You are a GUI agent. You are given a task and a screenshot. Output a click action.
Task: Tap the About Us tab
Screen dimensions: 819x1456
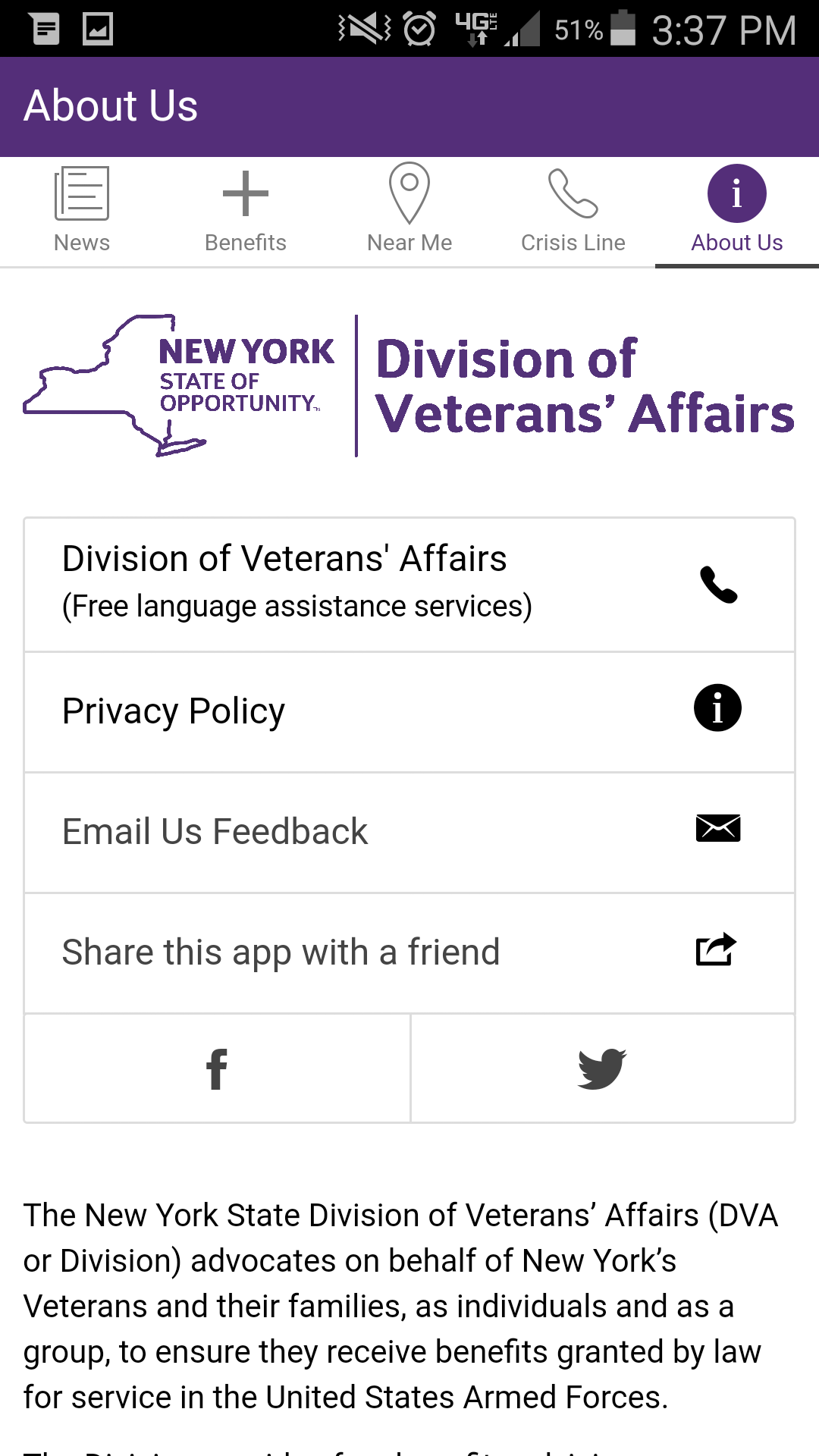pos(736,212)
